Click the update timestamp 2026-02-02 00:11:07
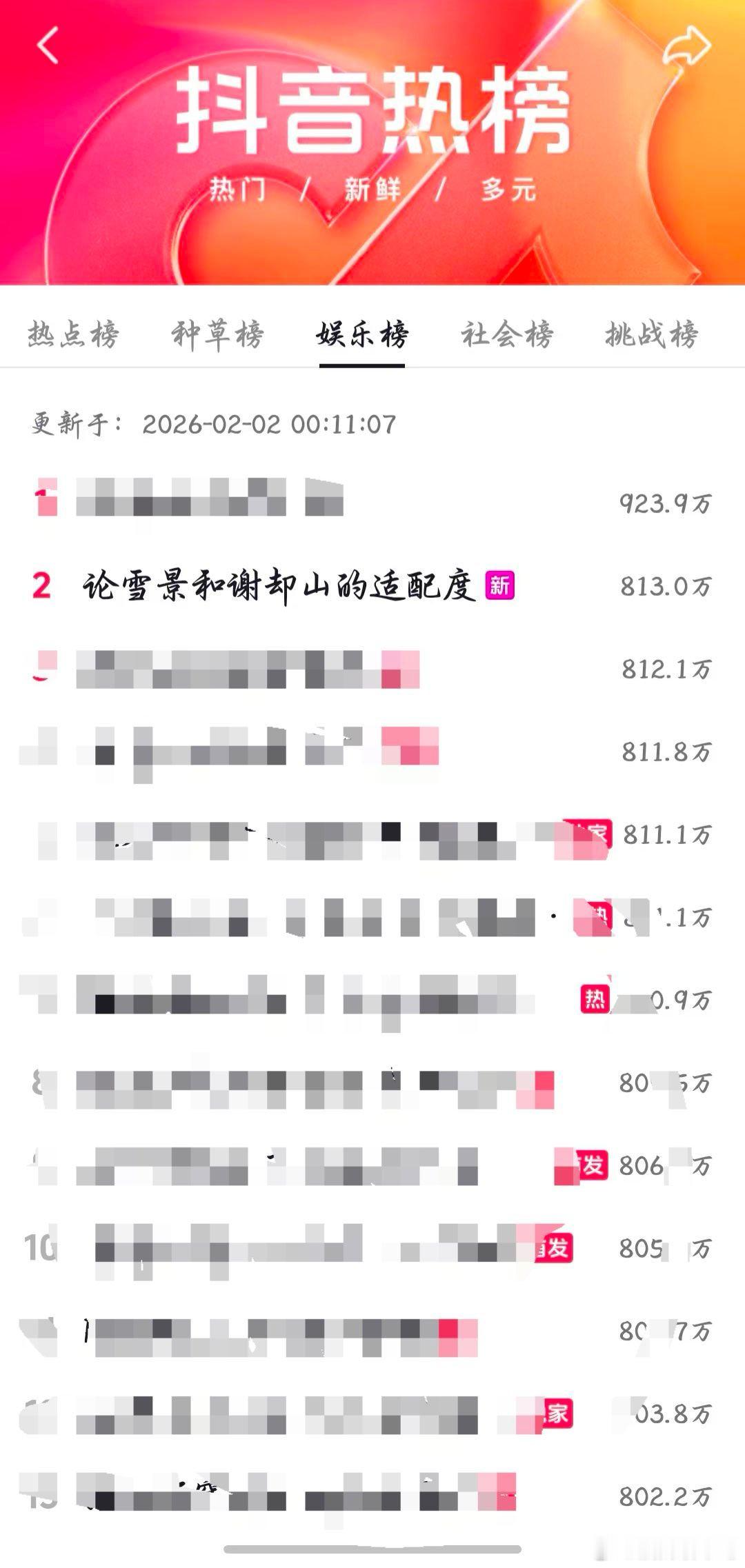This screenshot has height=1568, width=745. point(269,426)
